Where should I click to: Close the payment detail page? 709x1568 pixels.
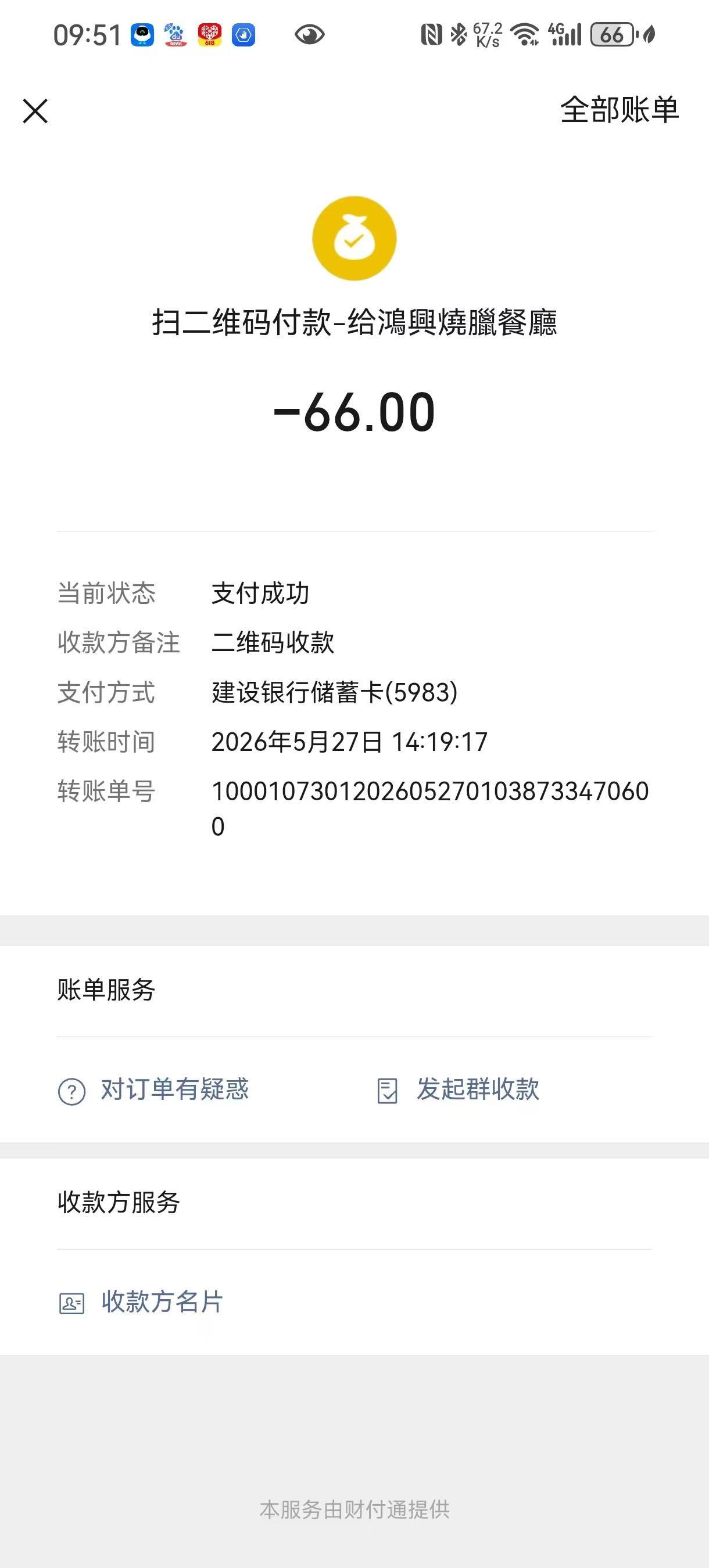pyautogui.click(x=35, y=111)
